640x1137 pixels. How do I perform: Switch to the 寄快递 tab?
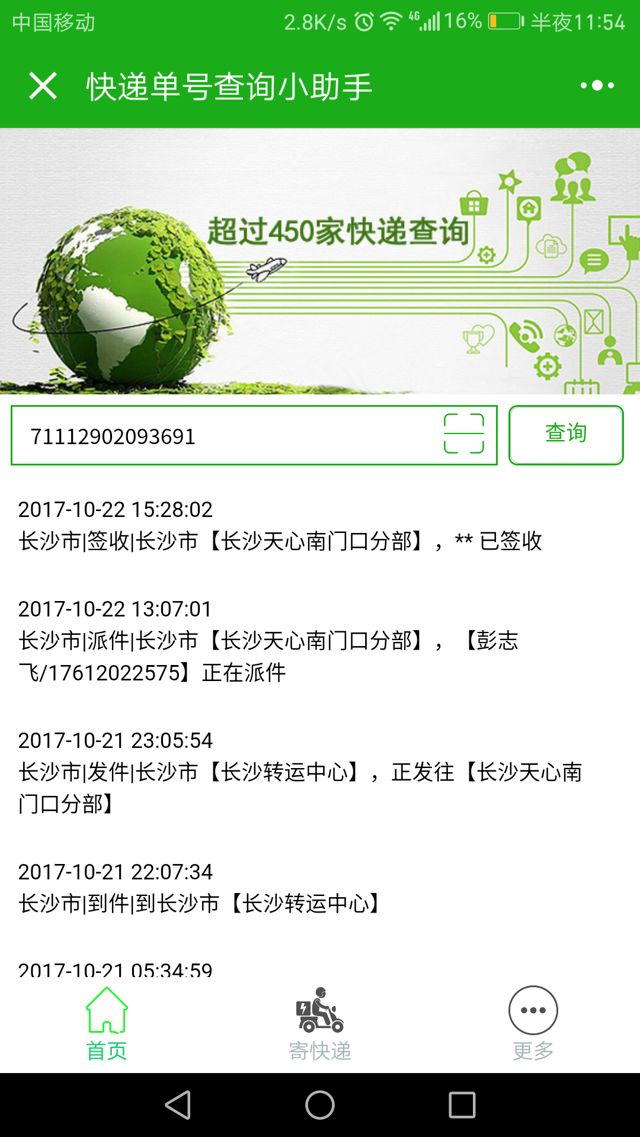[x=320, y=1024]
